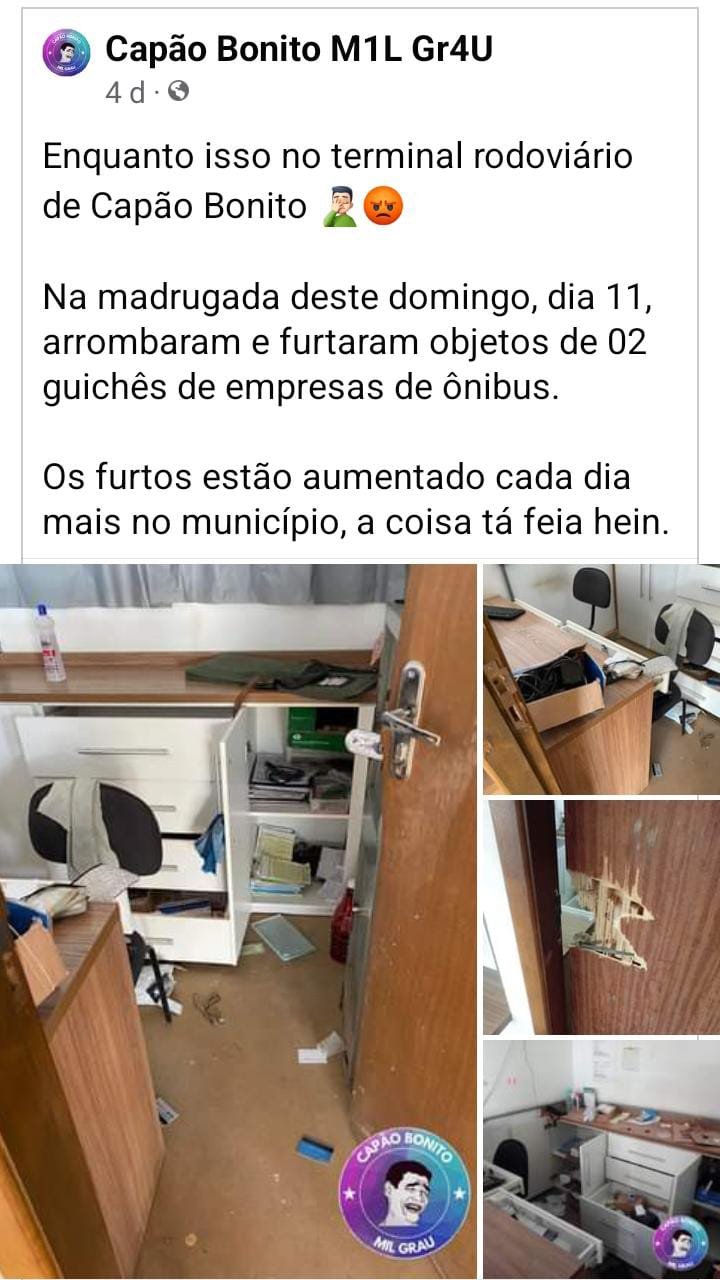Open the photo of the ransacked white drawers
Screen dimensions: 720x1280
[601, 1158]
